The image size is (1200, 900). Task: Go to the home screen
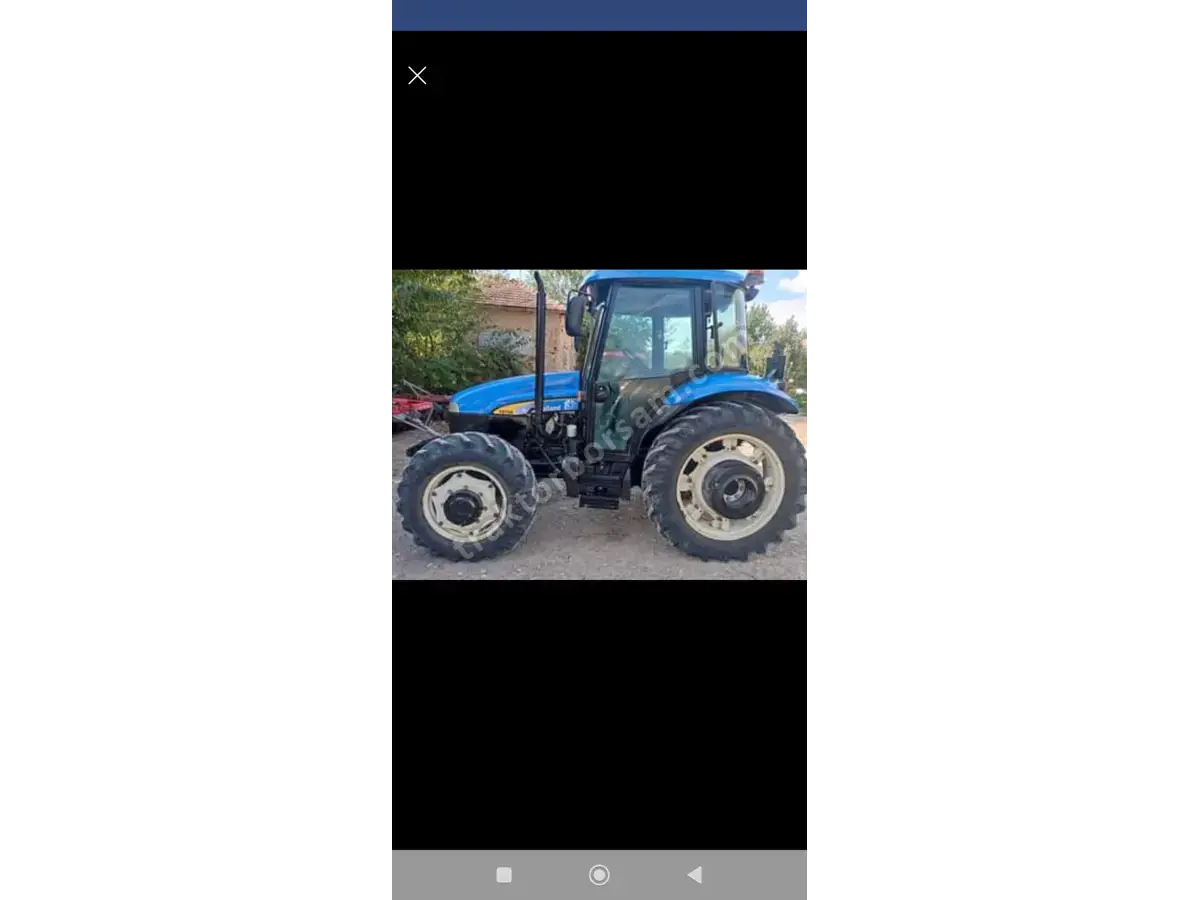point(599,875)
